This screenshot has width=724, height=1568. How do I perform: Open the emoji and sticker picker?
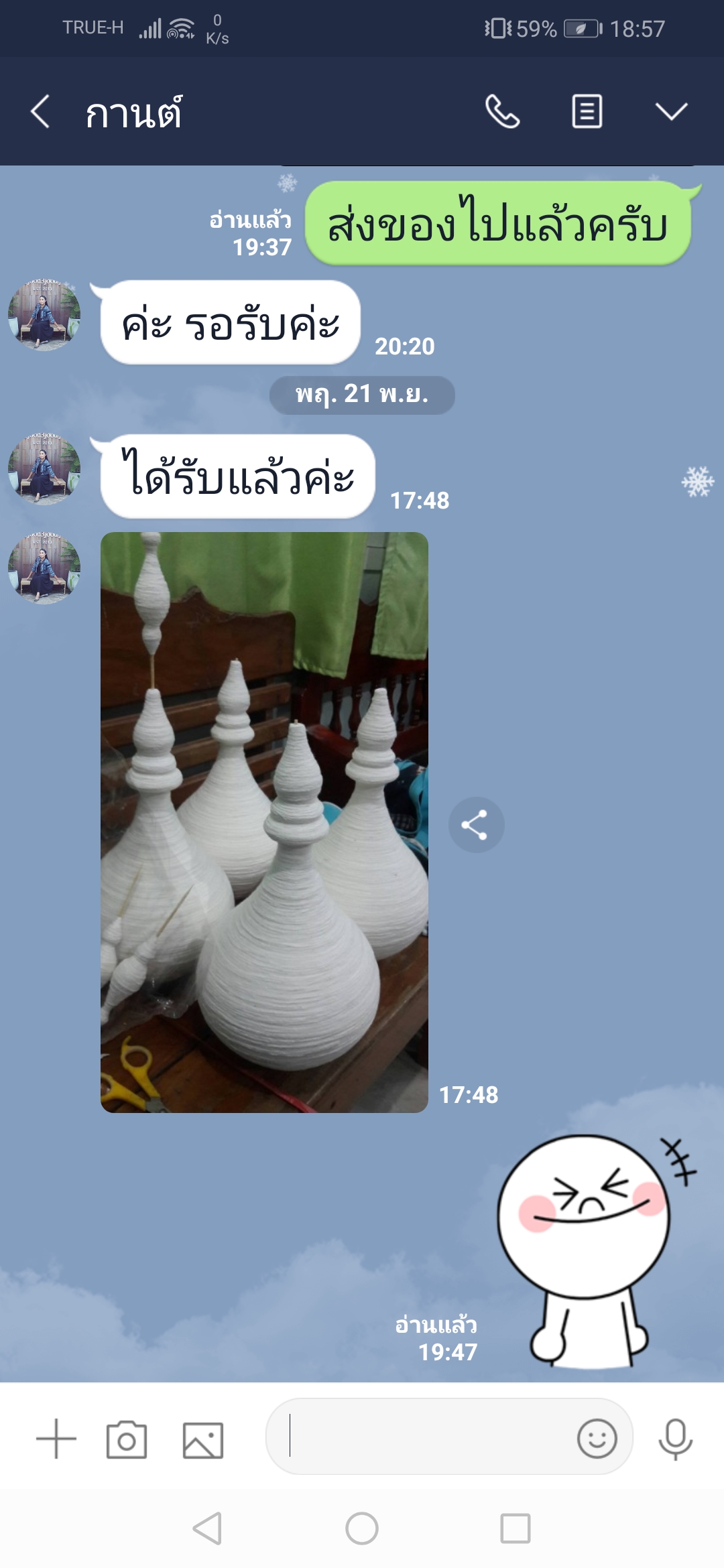pos(597,1438)
